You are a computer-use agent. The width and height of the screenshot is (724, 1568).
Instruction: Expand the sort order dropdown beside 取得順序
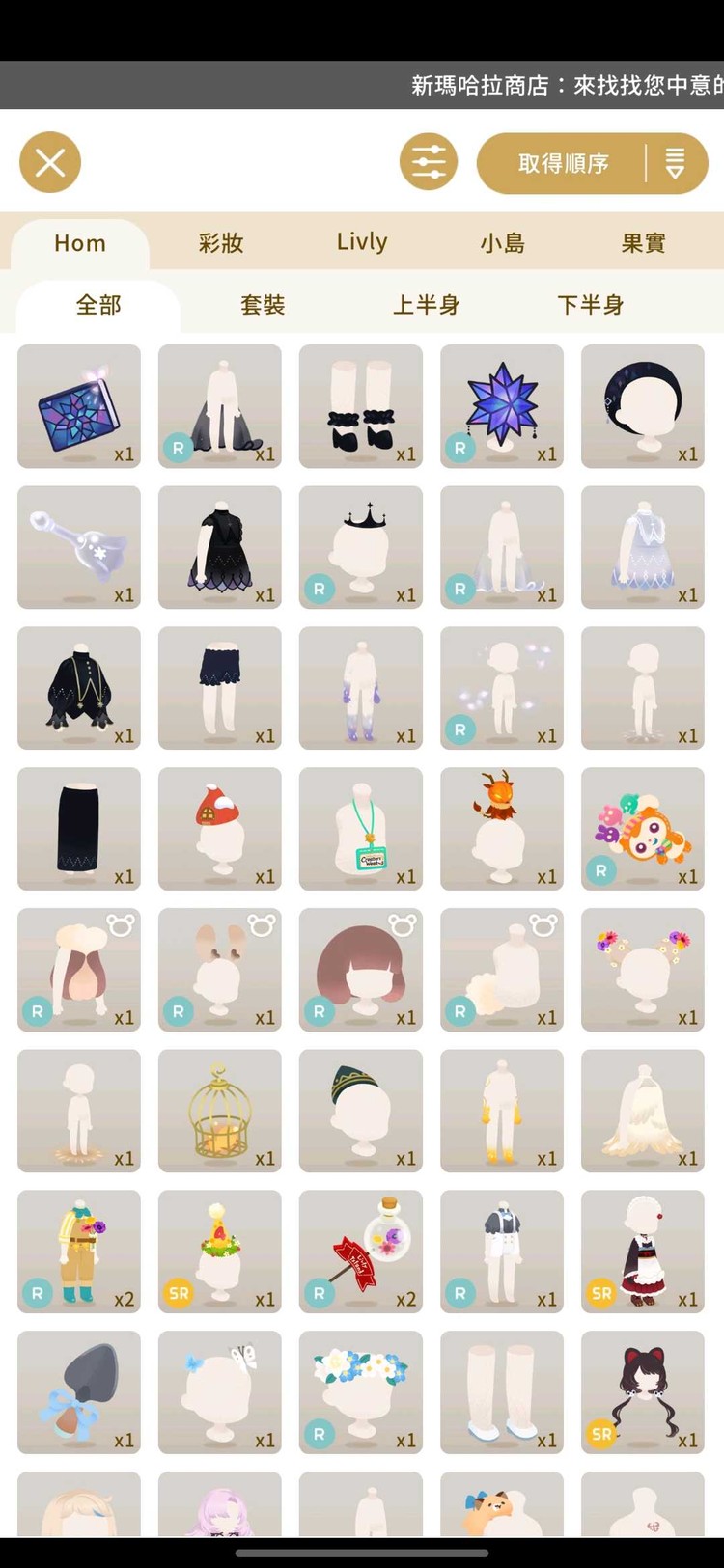(x=676, y=162)
